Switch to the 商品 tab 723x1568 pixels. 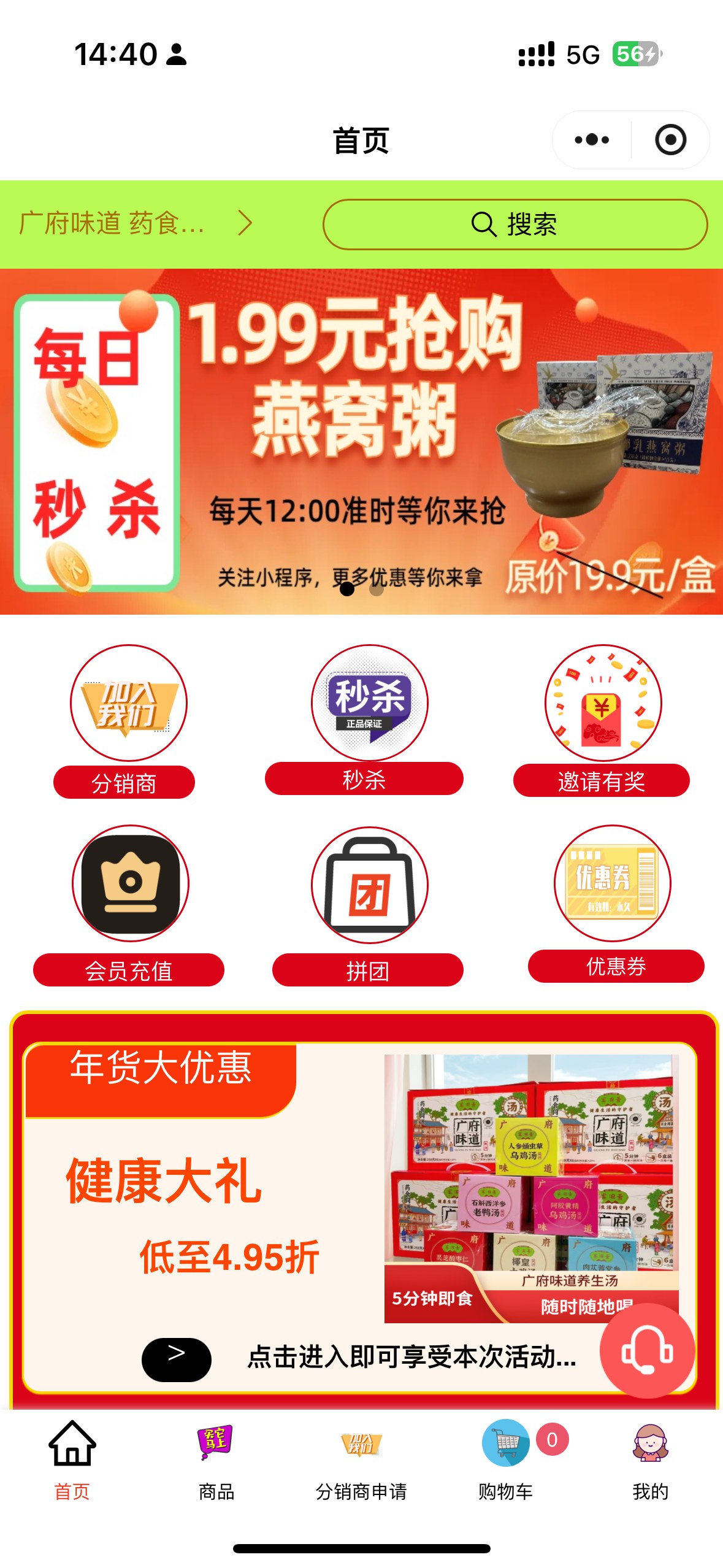216,1460
